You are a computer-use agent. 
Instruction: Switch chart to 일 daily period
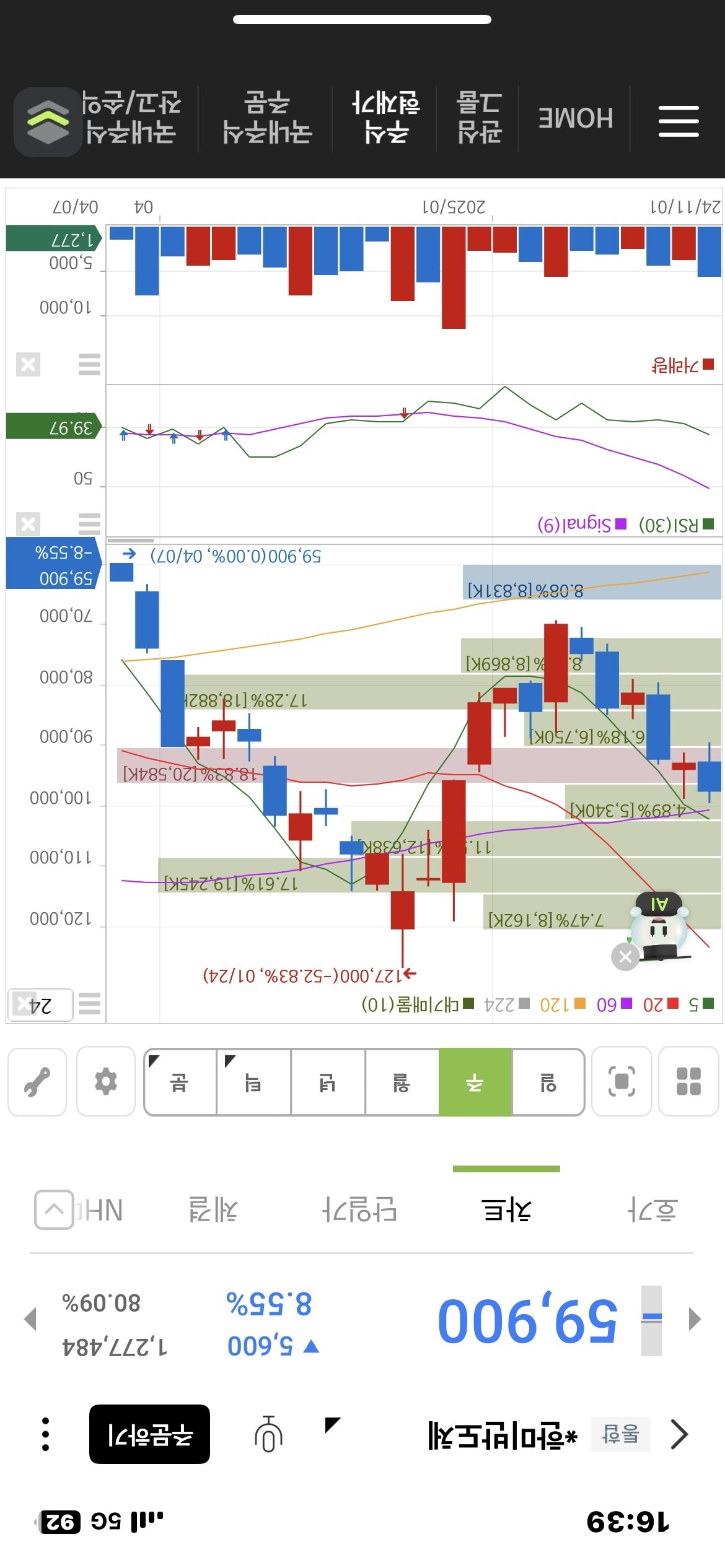tap(548, 1082)
